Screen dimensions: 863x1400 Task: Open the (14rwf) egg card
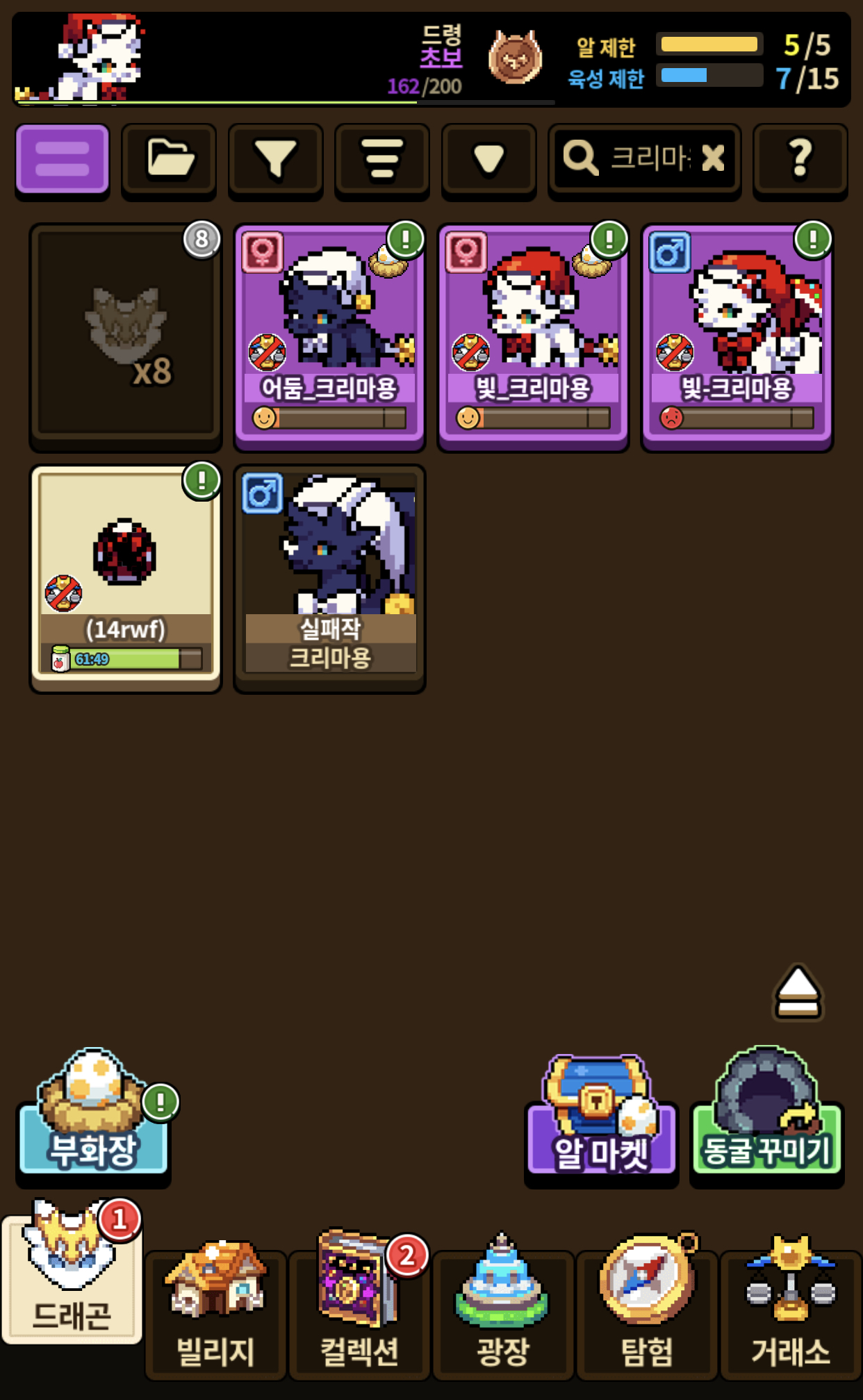pyautogui.click(x=126, y=579)
